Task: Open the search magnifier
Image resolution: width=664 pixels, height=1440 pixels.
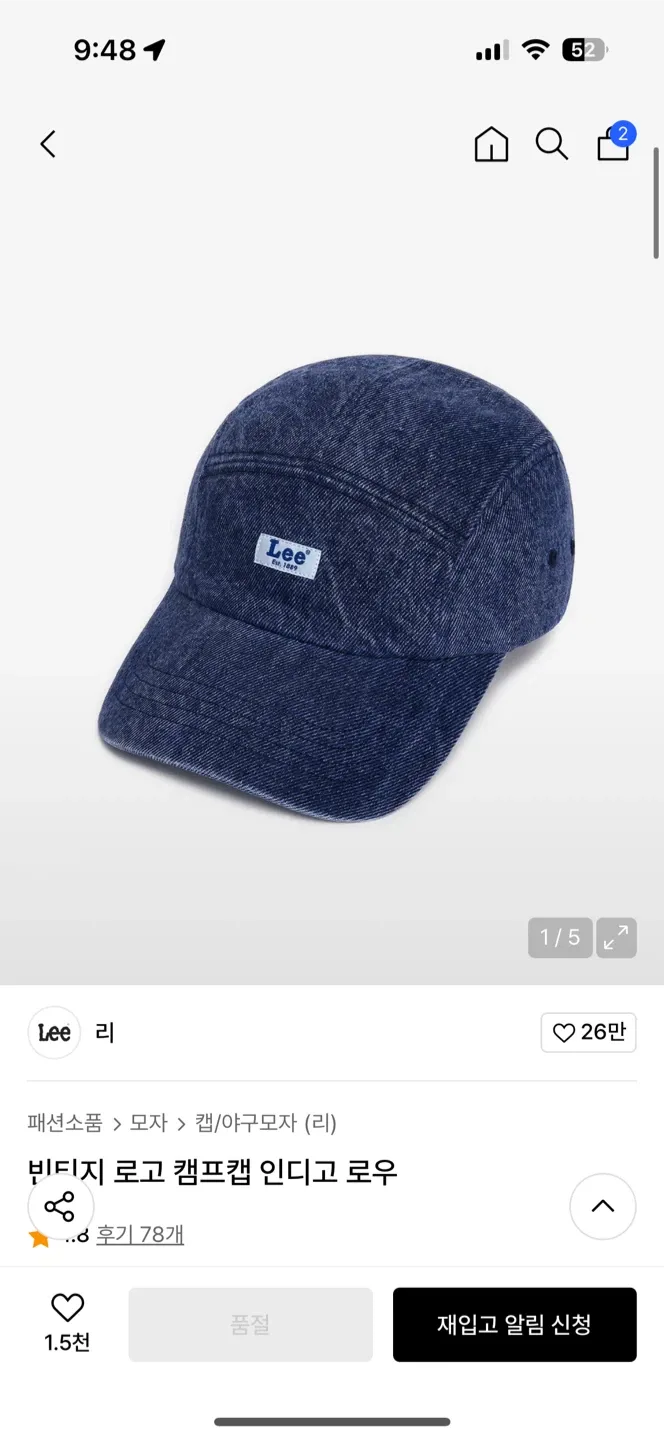Action: point(551,145)
